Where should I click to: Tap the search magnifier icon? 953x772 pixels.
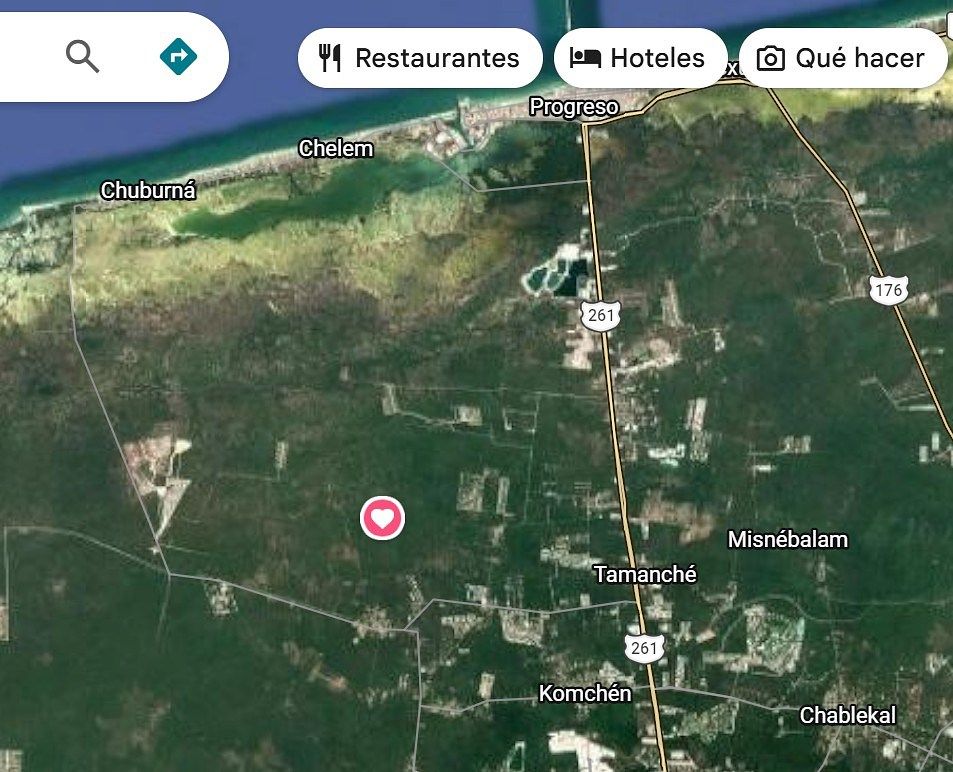83,57
